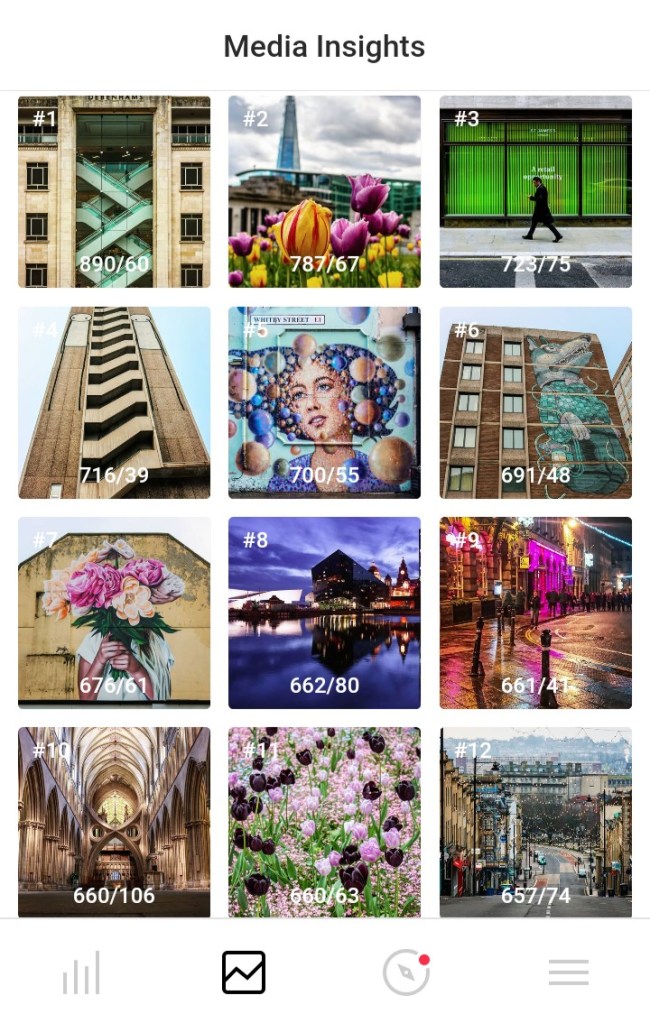
Task: View the #10 cathedral interior post
Action: click(x=114, y=820)
